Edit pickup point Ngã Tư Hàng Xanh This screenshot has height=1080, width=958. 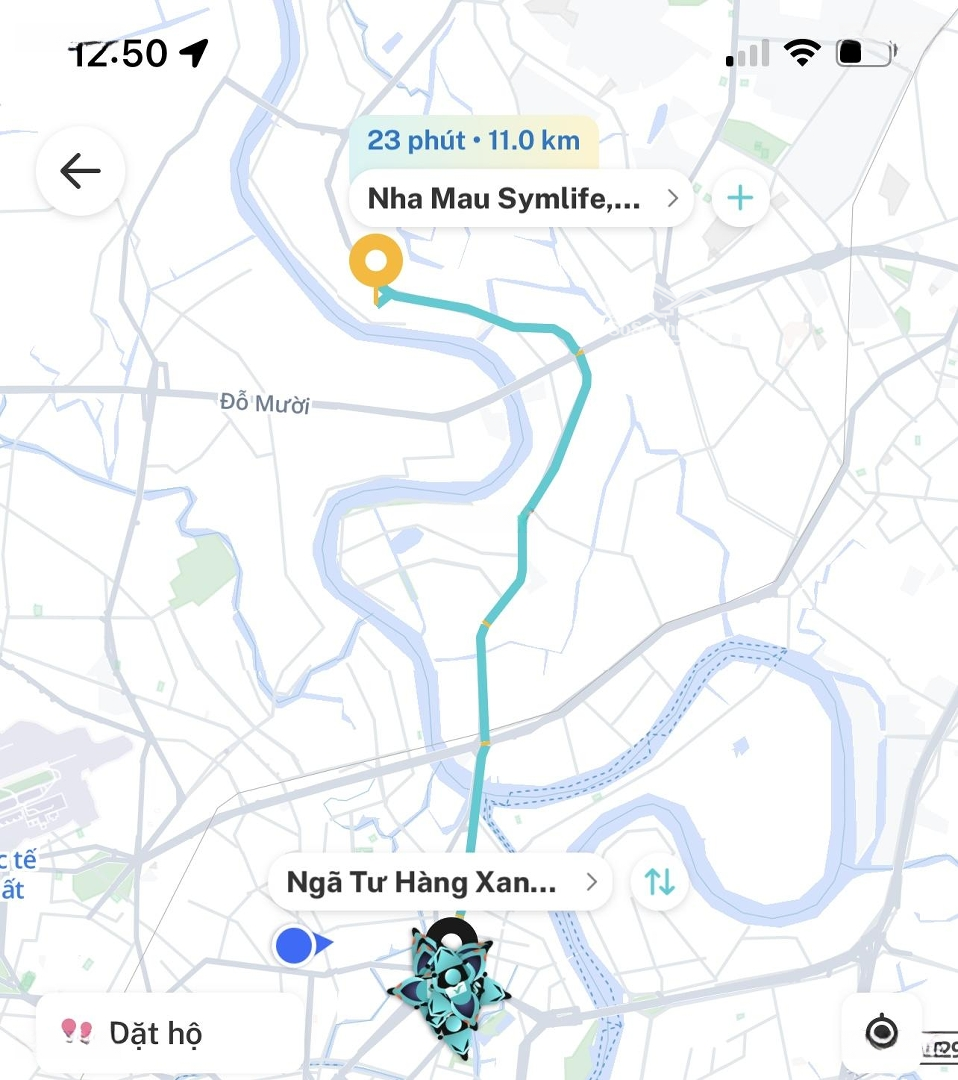pyautogui.click(x=440, y=883)
